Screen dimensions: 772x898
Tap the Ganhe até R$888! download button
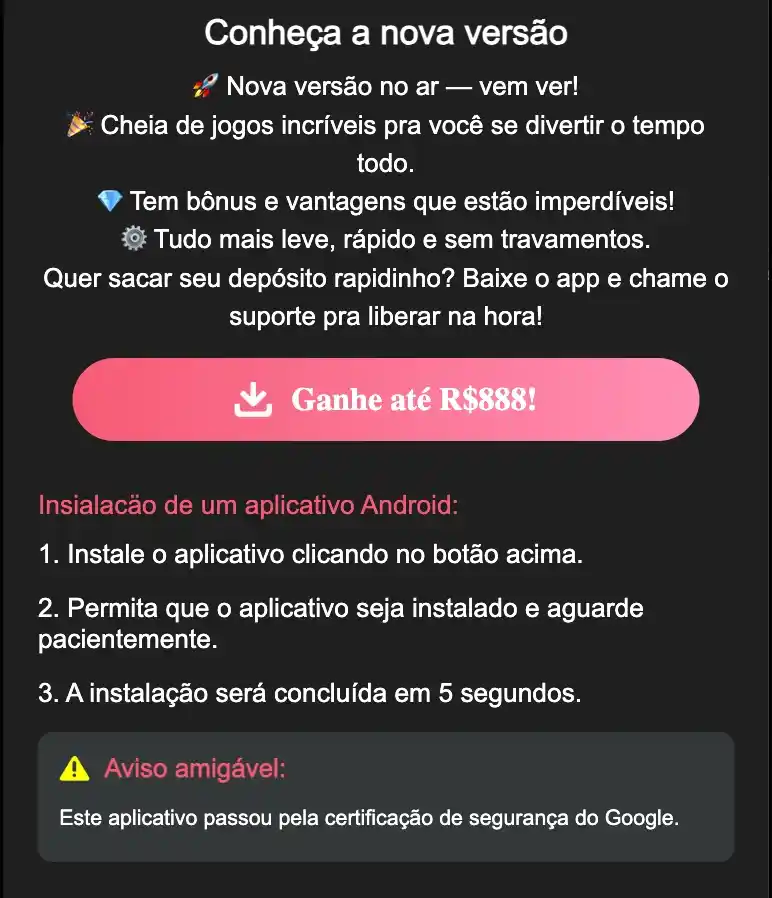386,400
